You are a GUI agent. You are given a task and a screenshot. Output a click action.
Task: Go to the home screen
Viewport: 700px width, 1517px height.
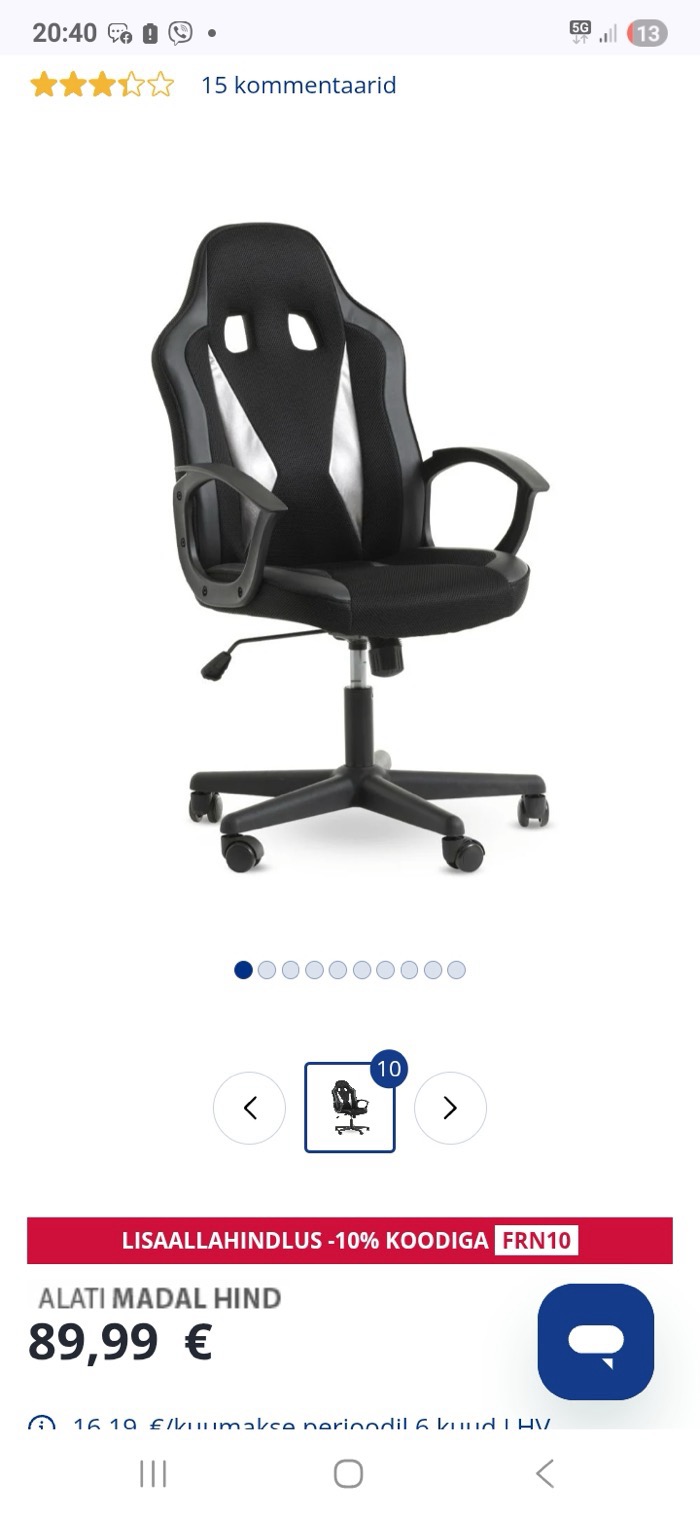point(348,1473)
